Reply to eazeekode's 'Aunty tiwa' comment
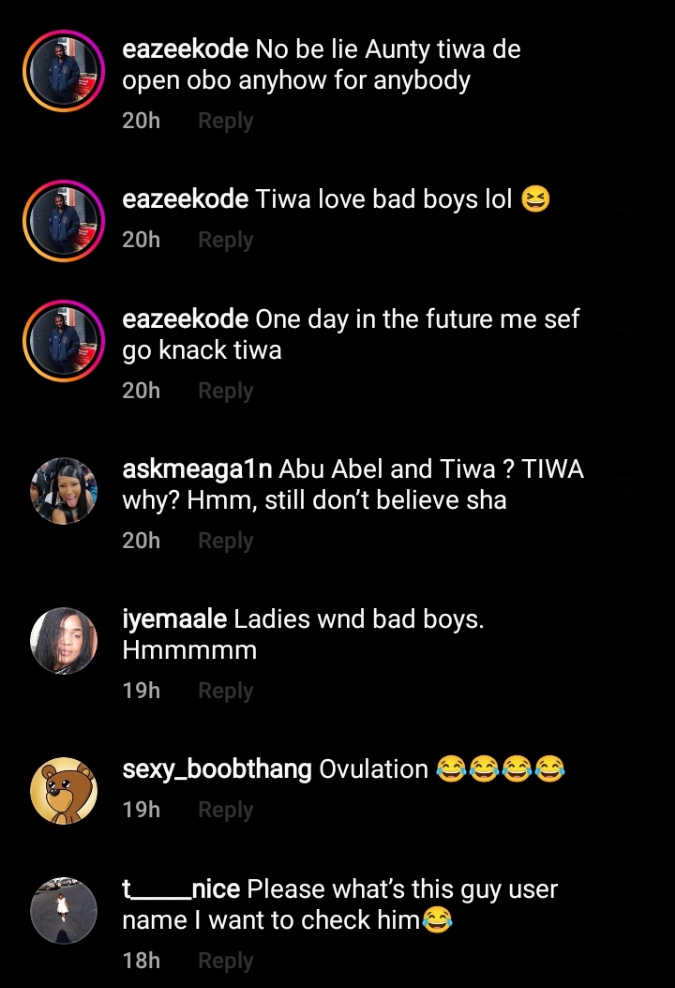Image resolution: width=675 pixels, height=988 pixels. (225, 121)
